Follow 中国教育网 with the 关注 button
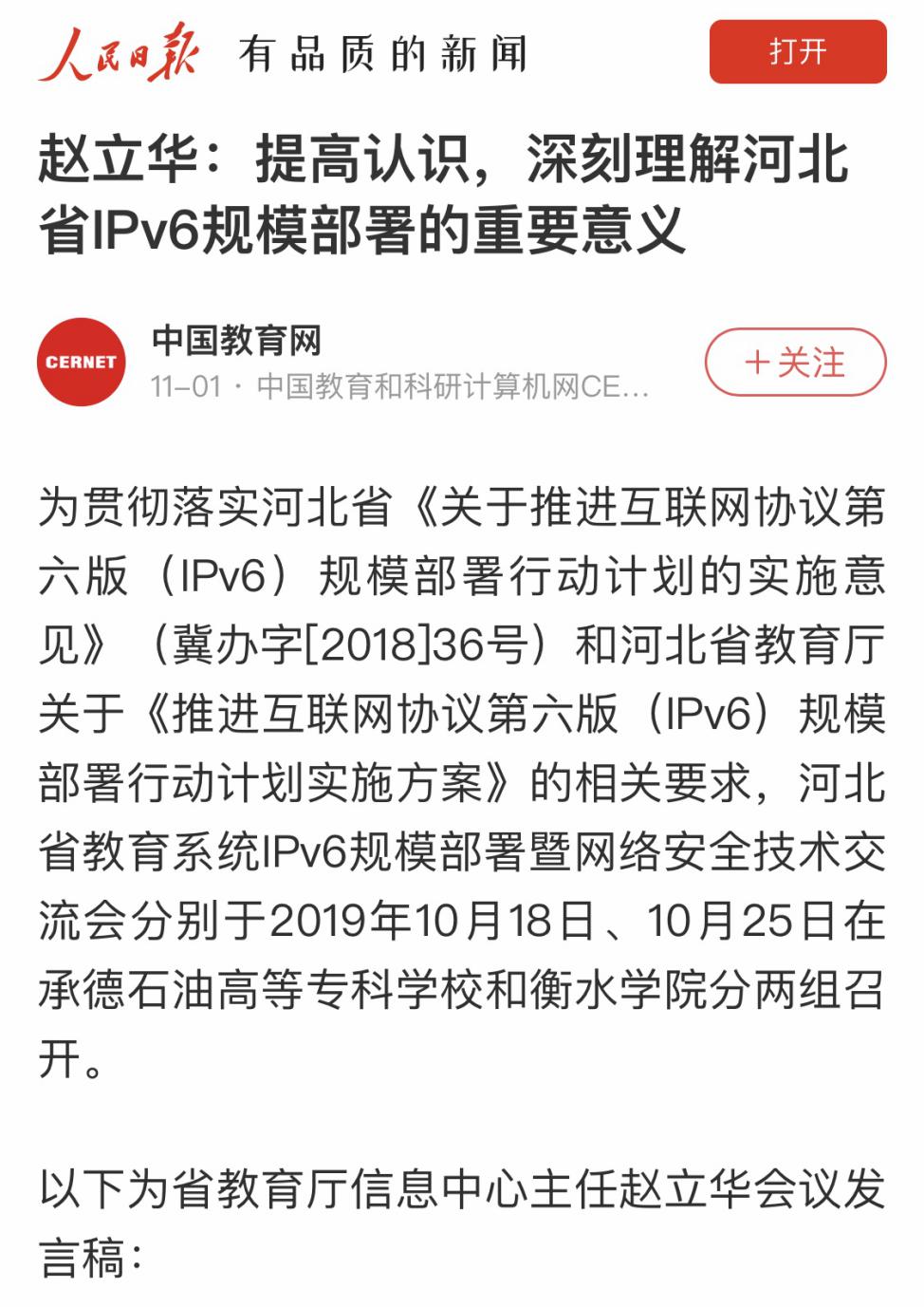Image resolution: width=924 pixels, height=1307 pixels. 795,362
